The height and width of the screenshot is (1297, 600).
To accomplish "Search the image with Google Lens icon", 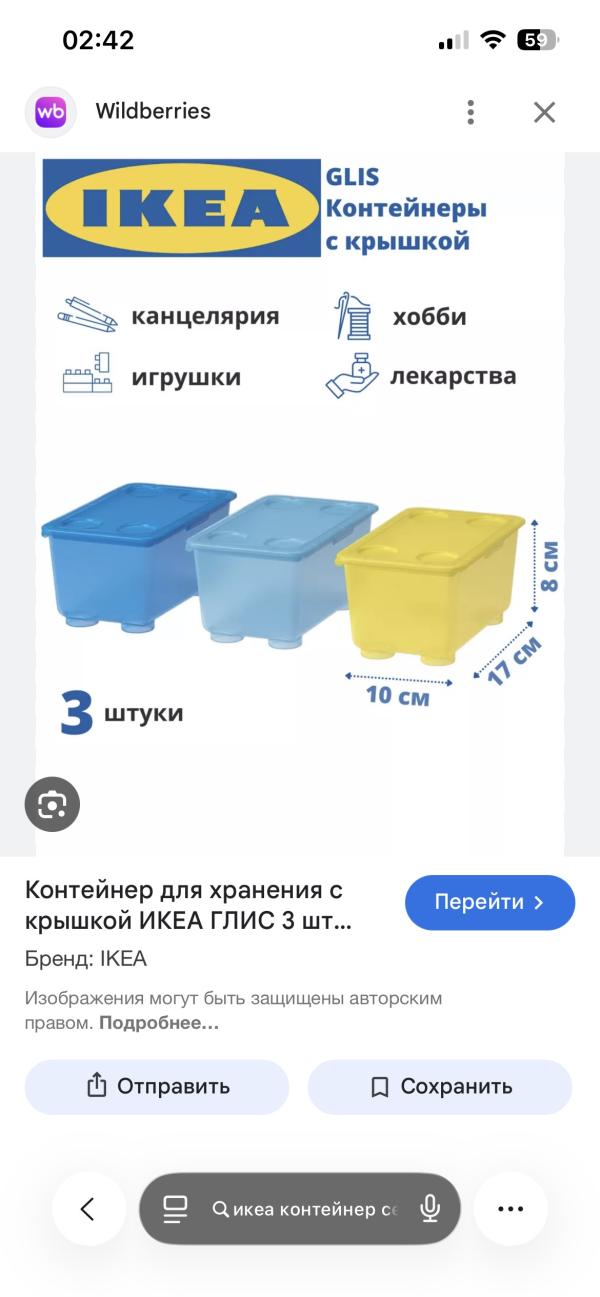I will (52, 804).
